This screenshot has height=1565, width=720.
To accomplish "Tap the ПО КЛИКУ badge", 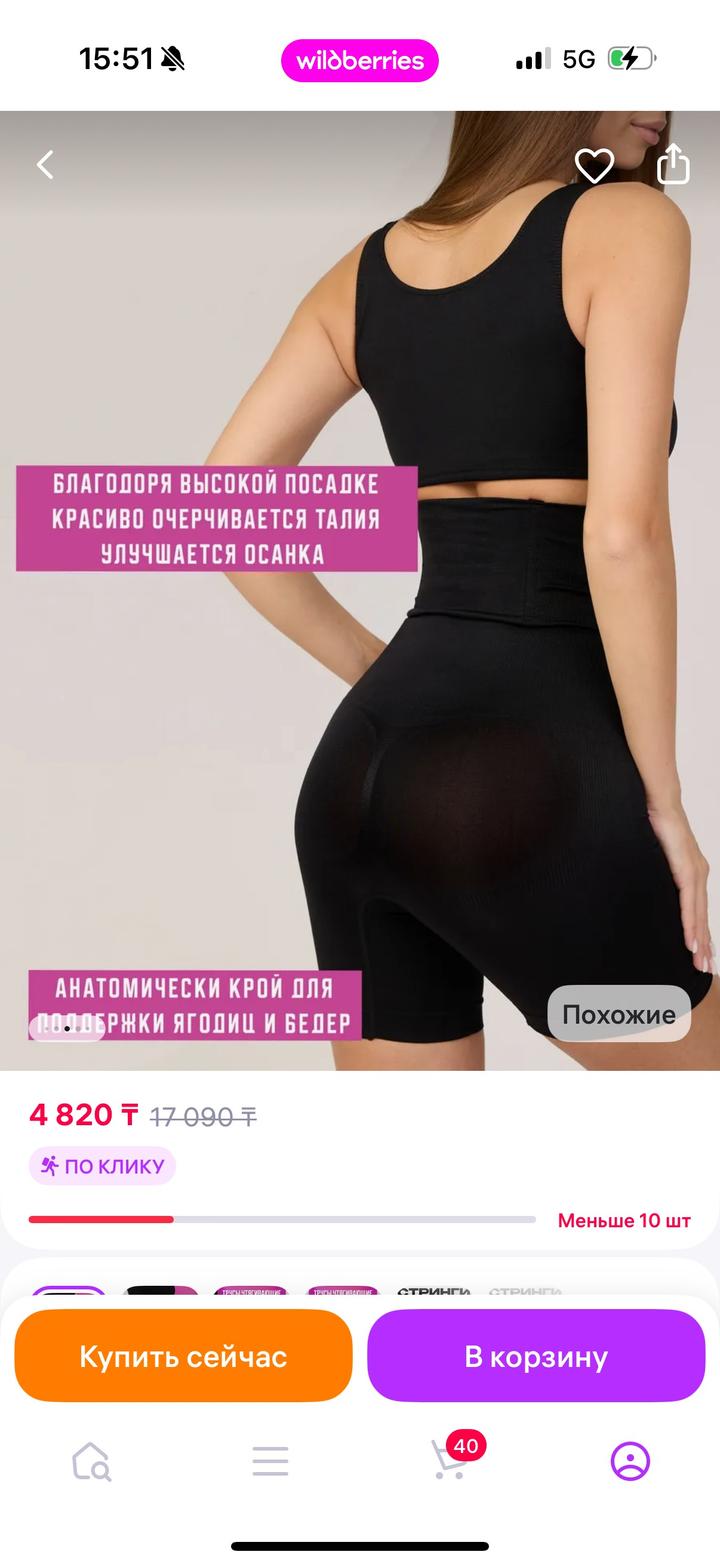I will click(x=102, y=1166).
